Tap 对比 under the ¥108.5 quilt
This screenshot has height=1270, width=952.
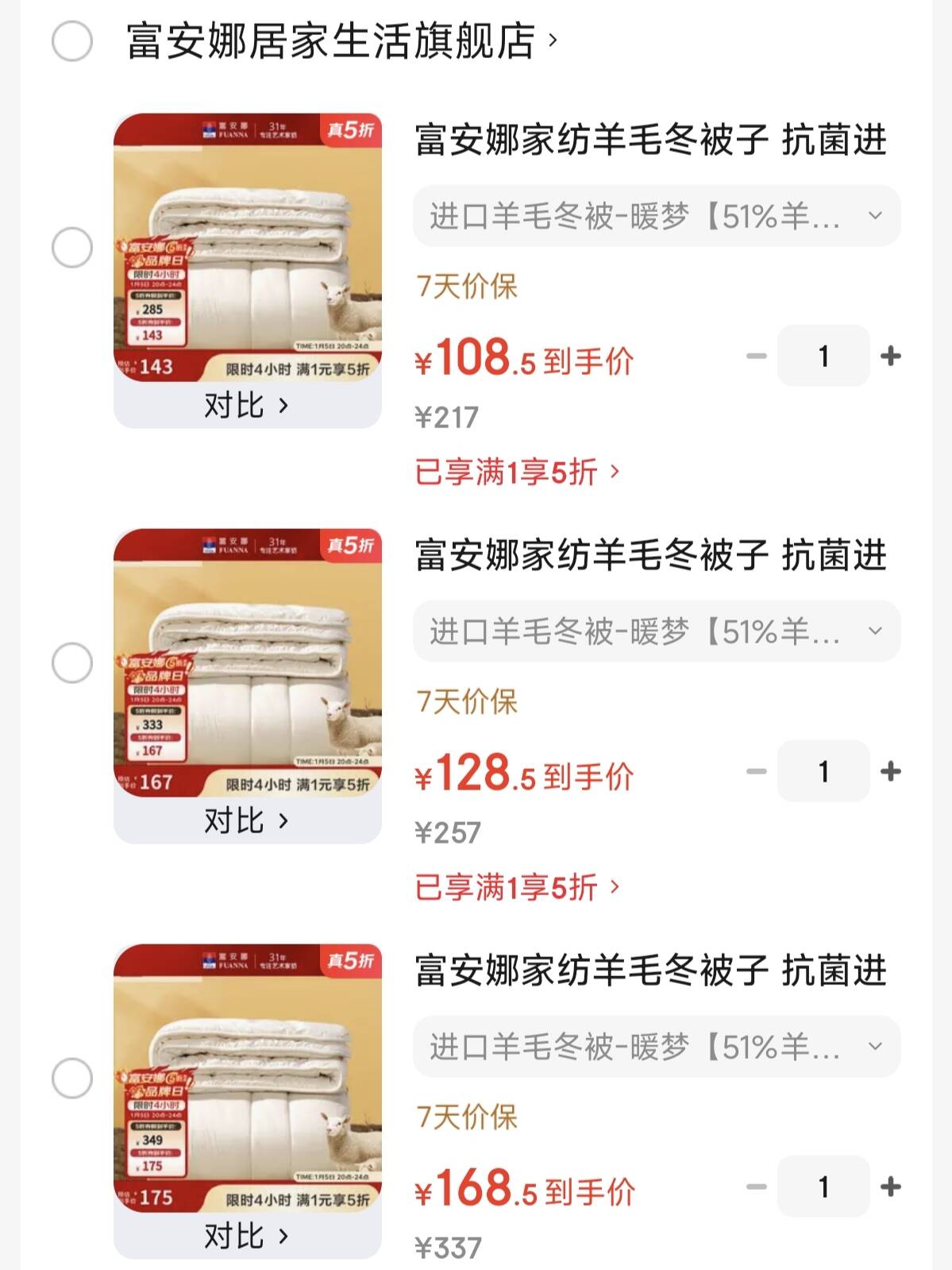click(247, 406)
